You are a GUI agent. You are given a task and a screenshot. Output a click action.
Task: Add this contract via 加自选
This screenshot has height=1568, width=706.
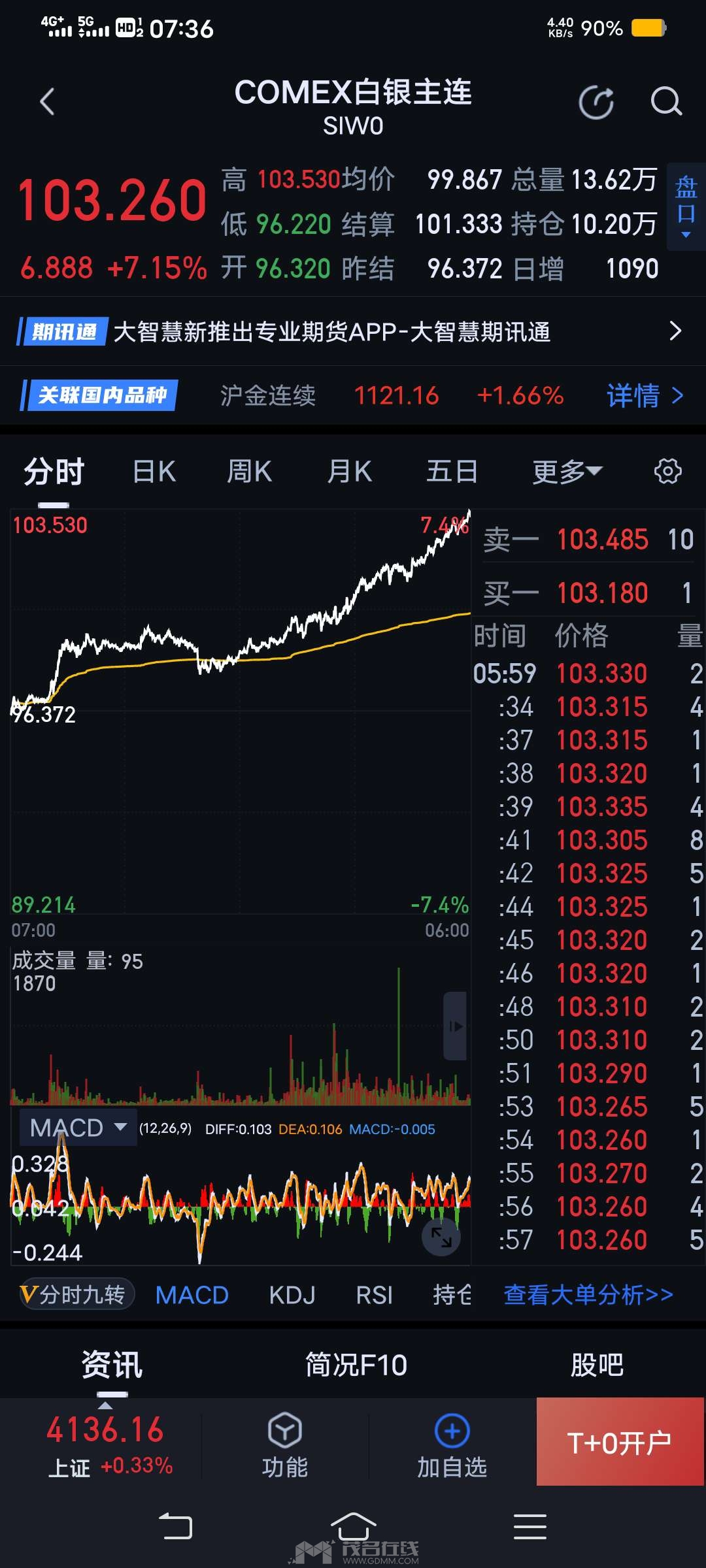click(x=452, y=1445)
